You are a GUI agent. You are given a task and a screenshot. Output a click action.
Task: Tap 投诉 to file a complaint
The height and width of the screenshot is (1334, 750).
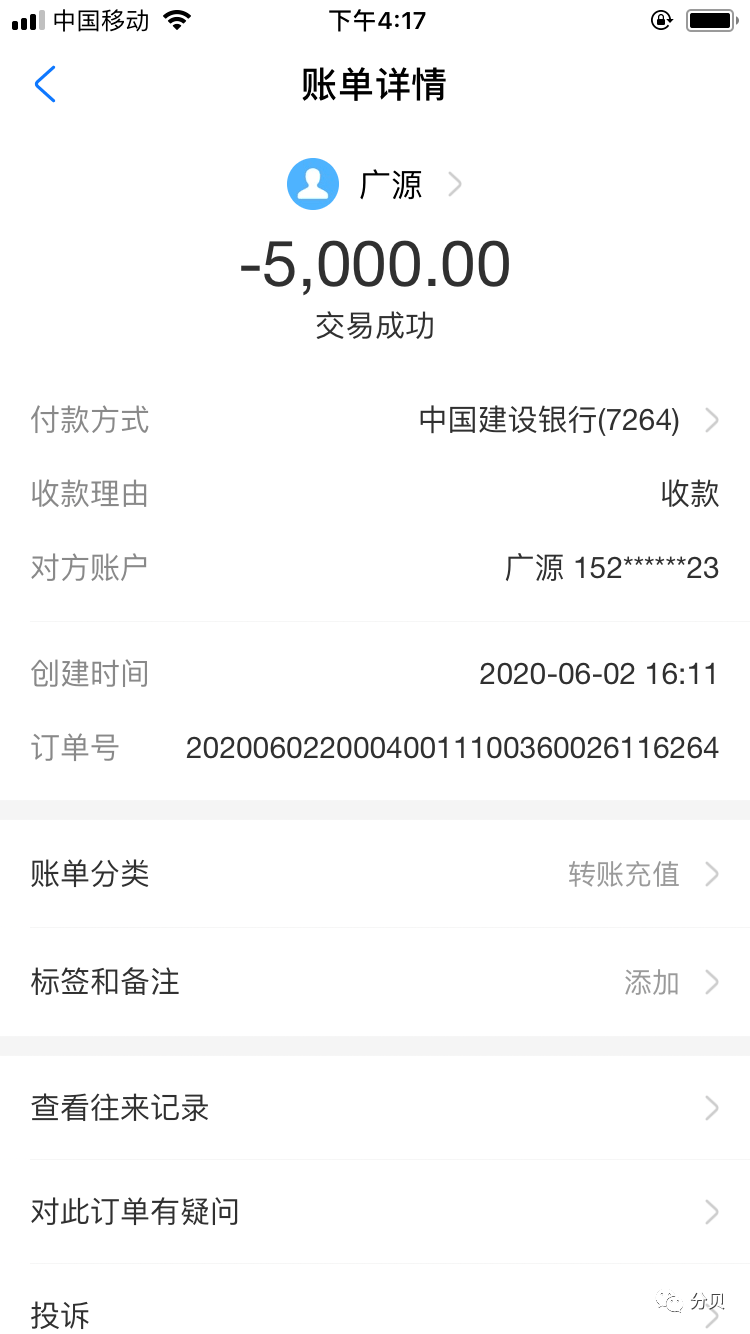click(62, 1315)
